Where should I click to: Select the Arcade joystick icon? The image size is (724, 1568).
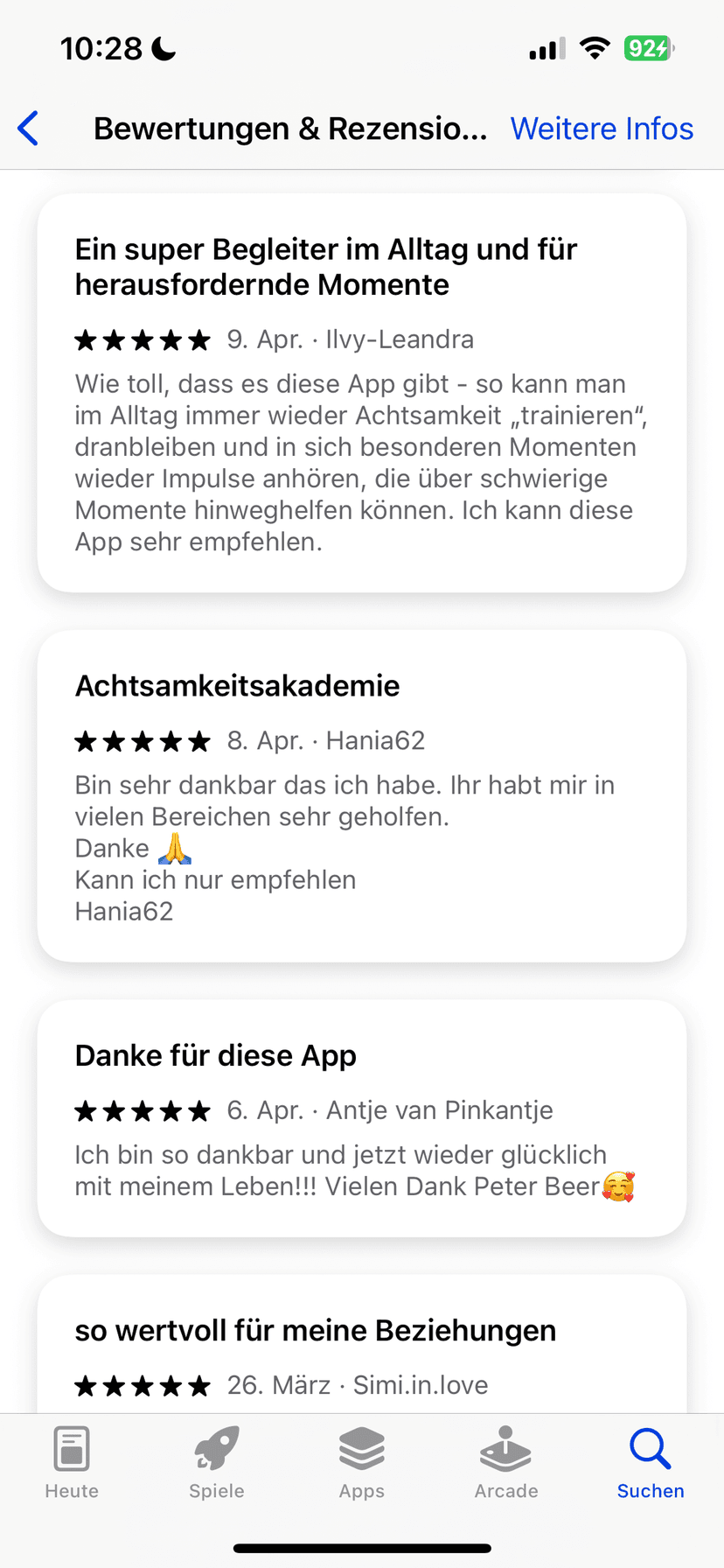point(505,1448)
